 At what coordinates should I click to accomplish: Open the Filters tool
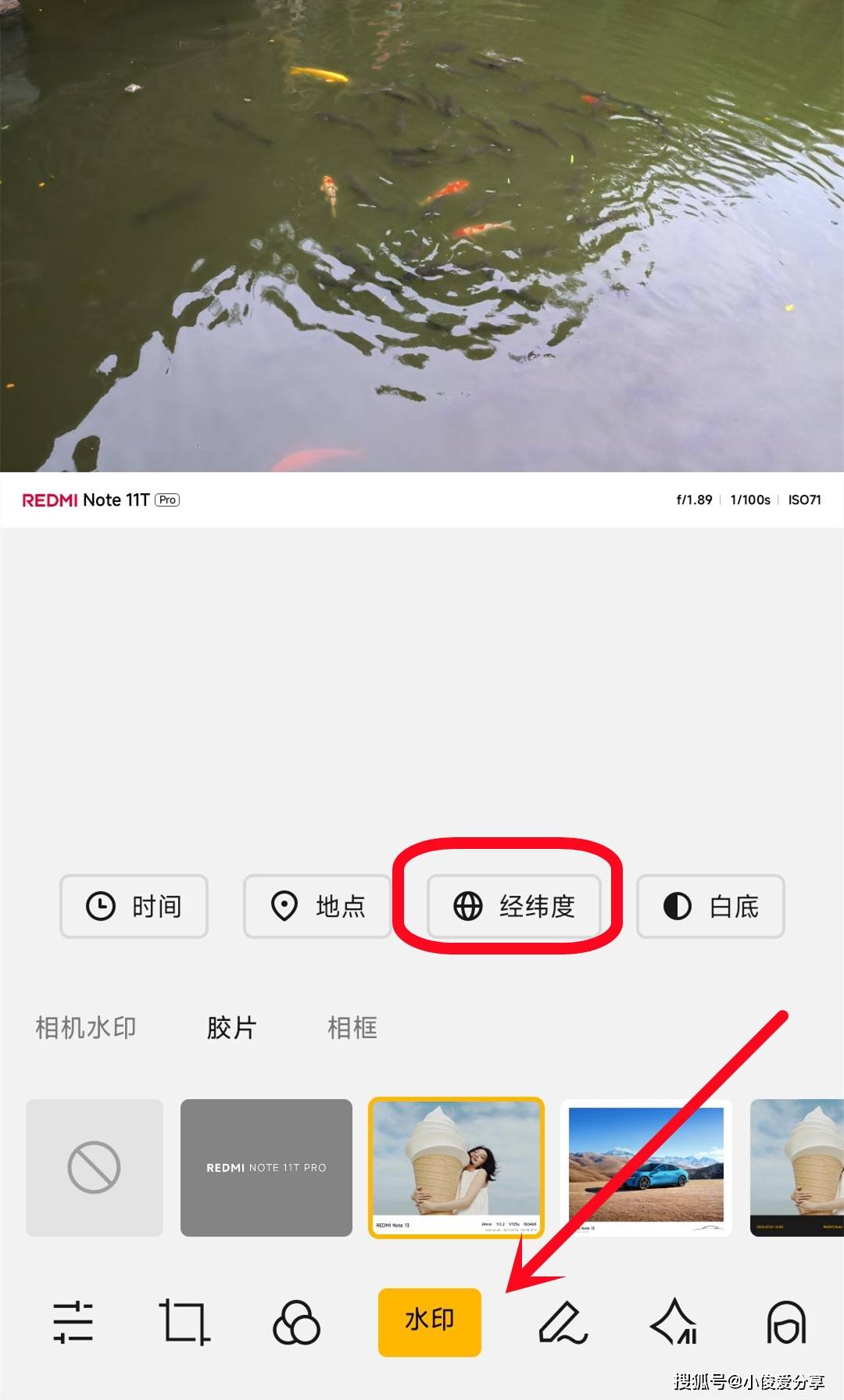point(295,1323)
